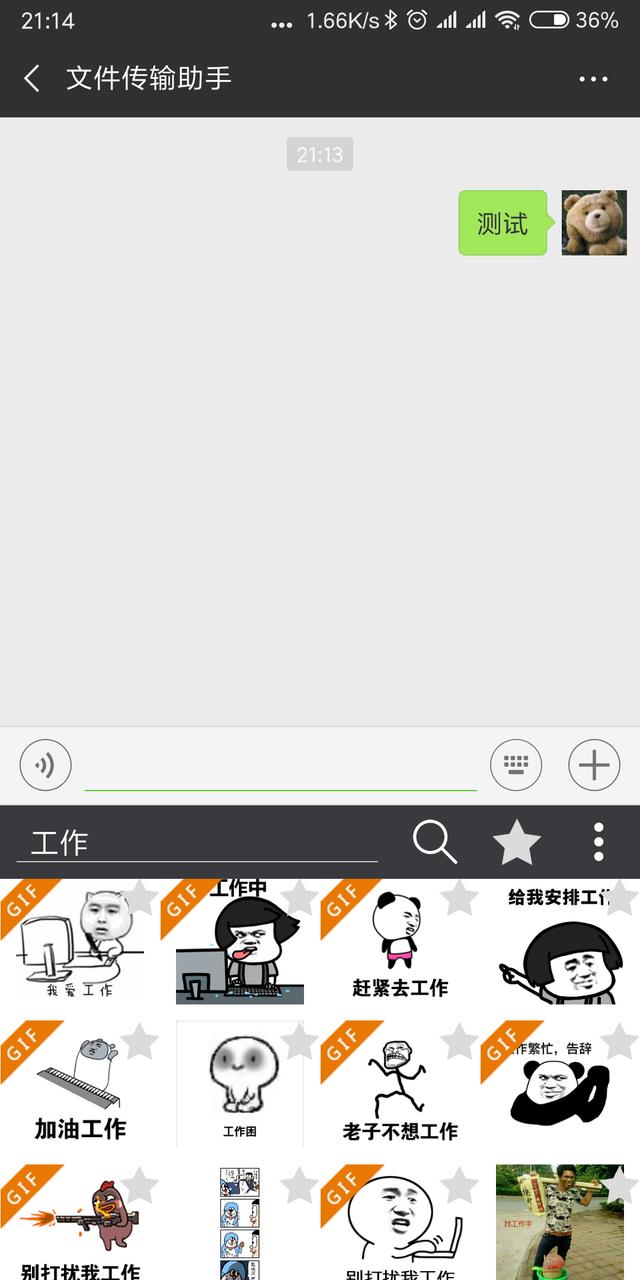Screen dimensions: 640x1280
Task: Tap the sent 测试 message bubble
Action: coord(503,223)
